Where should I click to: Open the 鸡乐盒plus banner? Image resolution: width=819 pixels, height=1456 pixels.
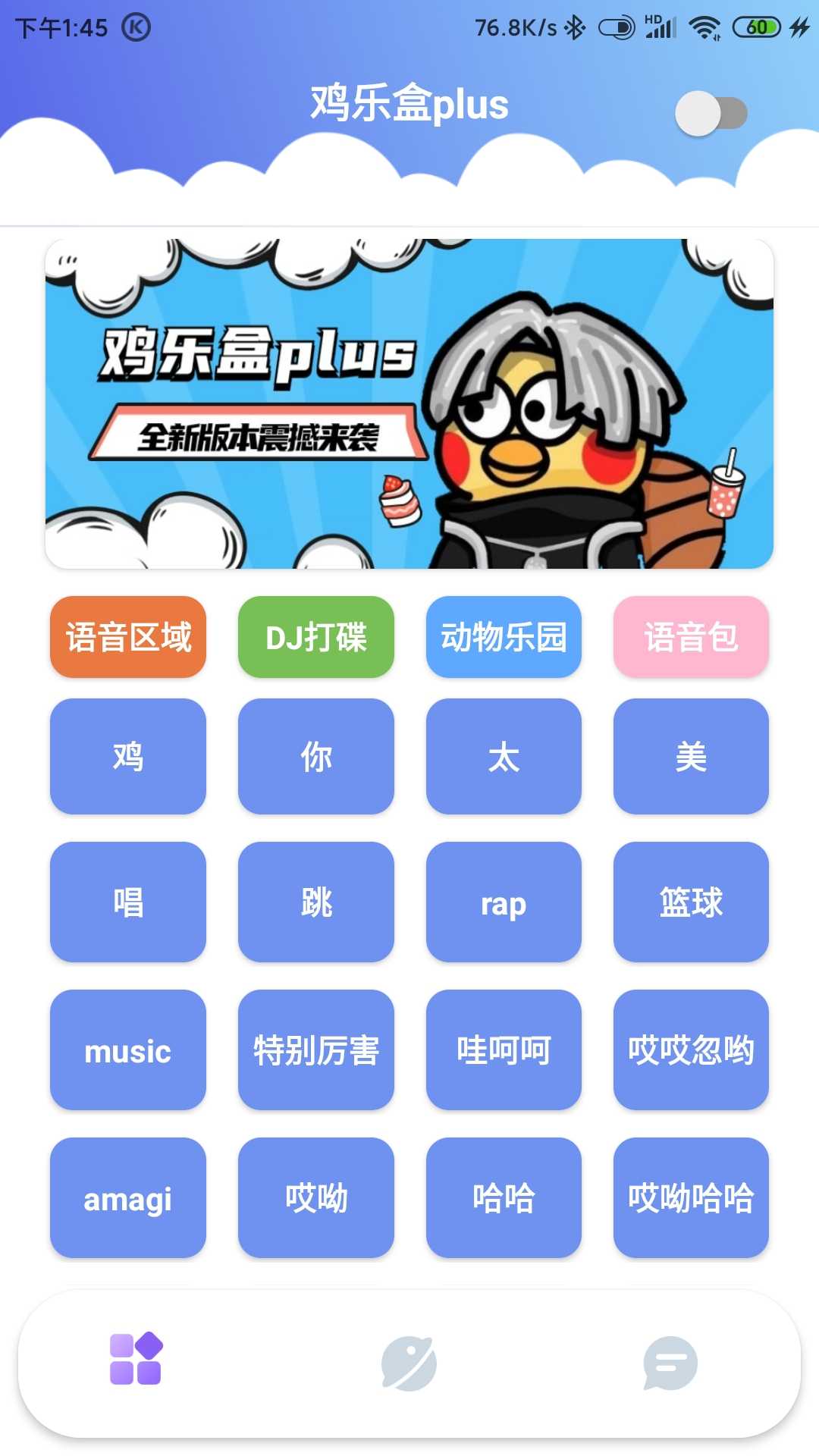[409, 403]
